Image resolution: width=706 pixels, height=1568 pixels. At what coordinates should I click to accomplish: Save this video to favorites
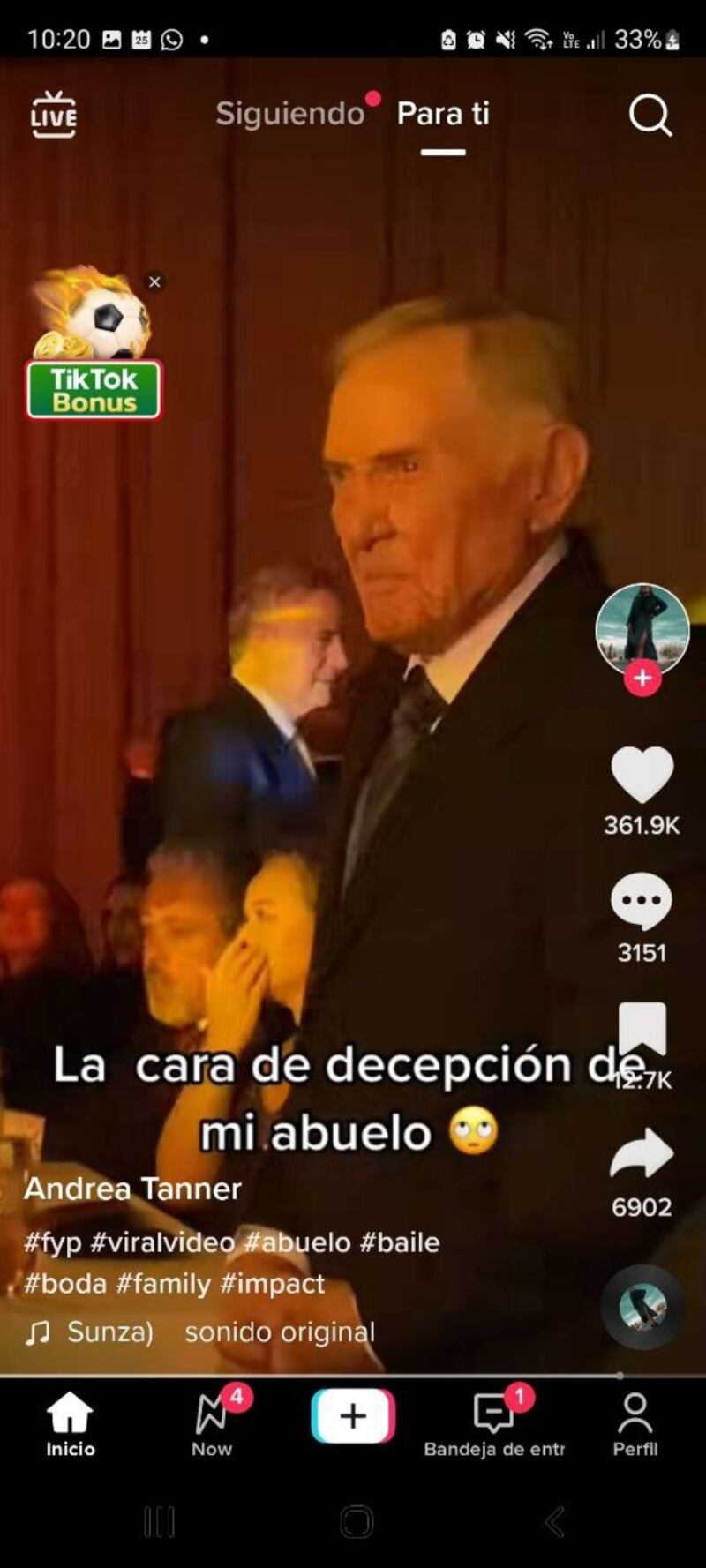(642, 1028)
